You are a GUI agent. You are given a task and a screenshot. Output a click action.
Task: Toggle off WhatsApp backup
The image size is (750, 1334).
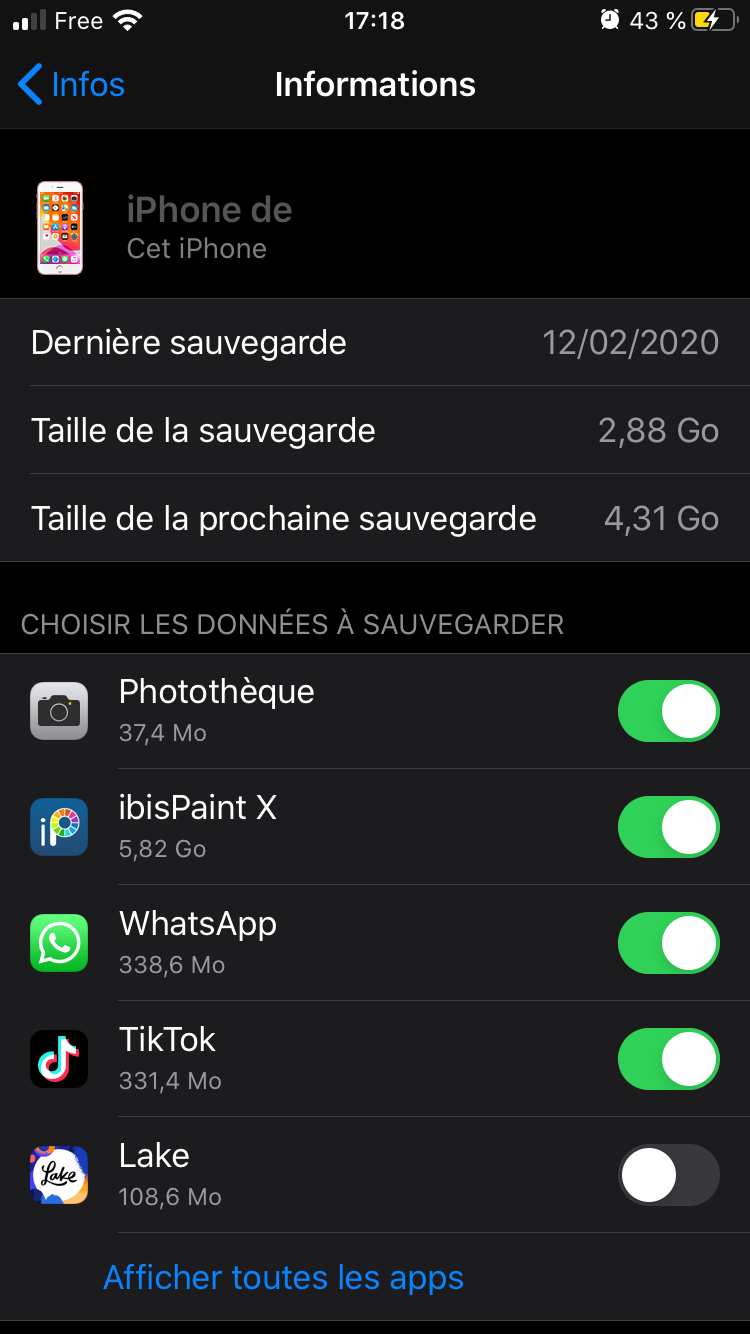point(668,944)
